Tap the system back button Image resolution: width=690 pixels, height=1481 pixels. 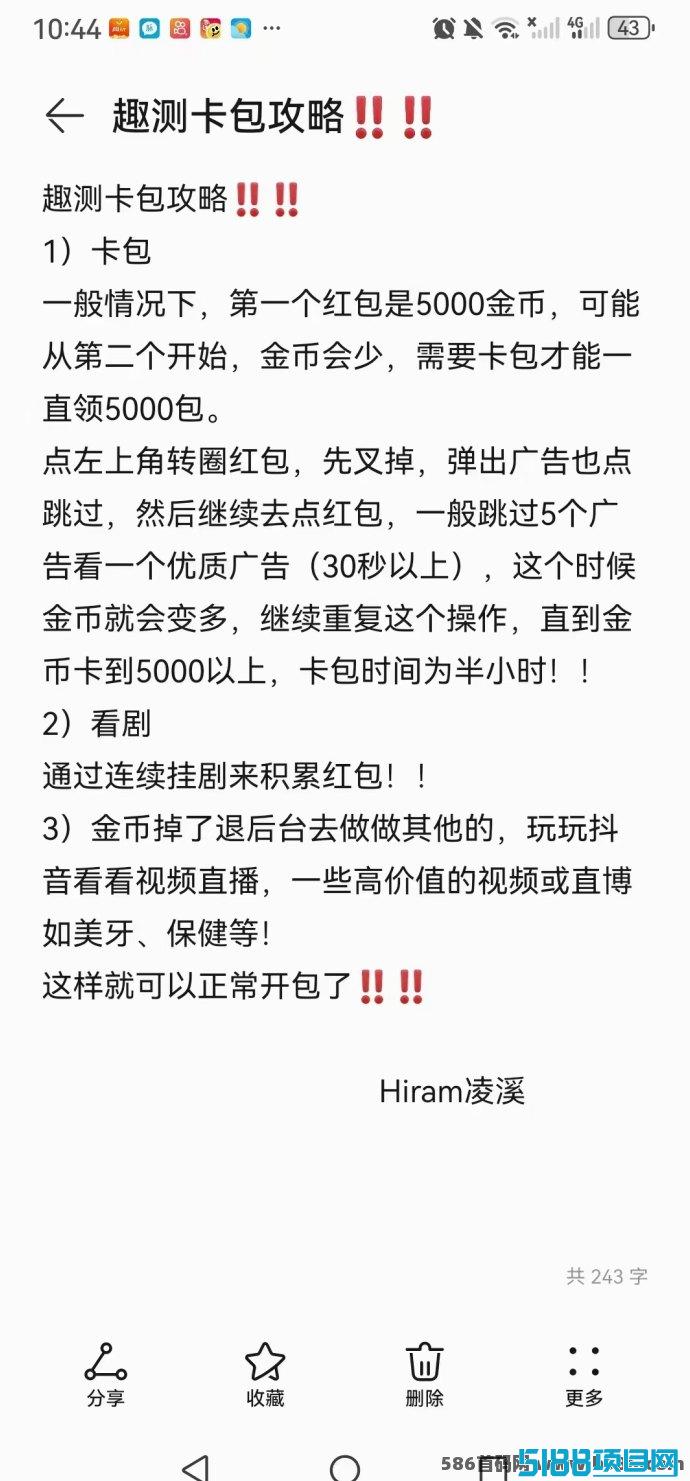(196, 1467)
